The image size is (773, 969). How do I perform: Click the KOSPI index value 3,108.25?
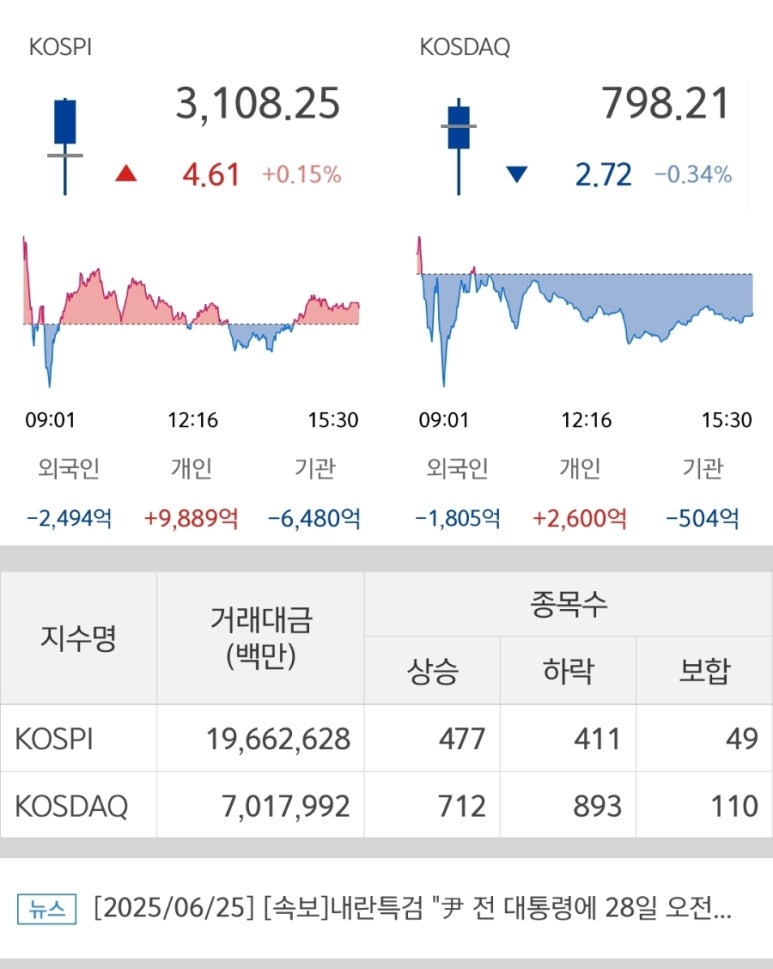pos(258,104)
